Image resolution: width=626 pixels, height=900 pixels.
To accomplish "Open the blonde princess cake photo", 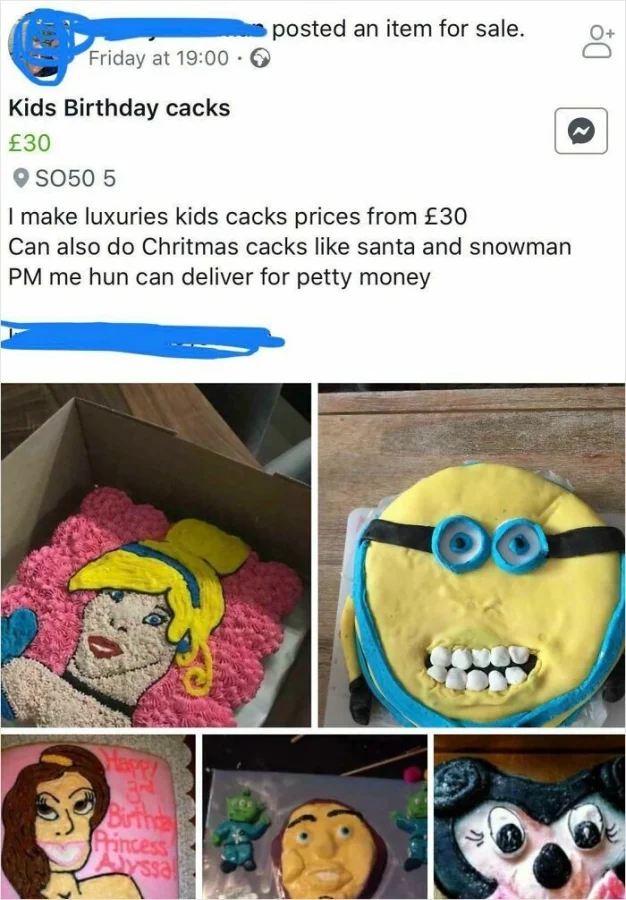I will pos(155,555).
